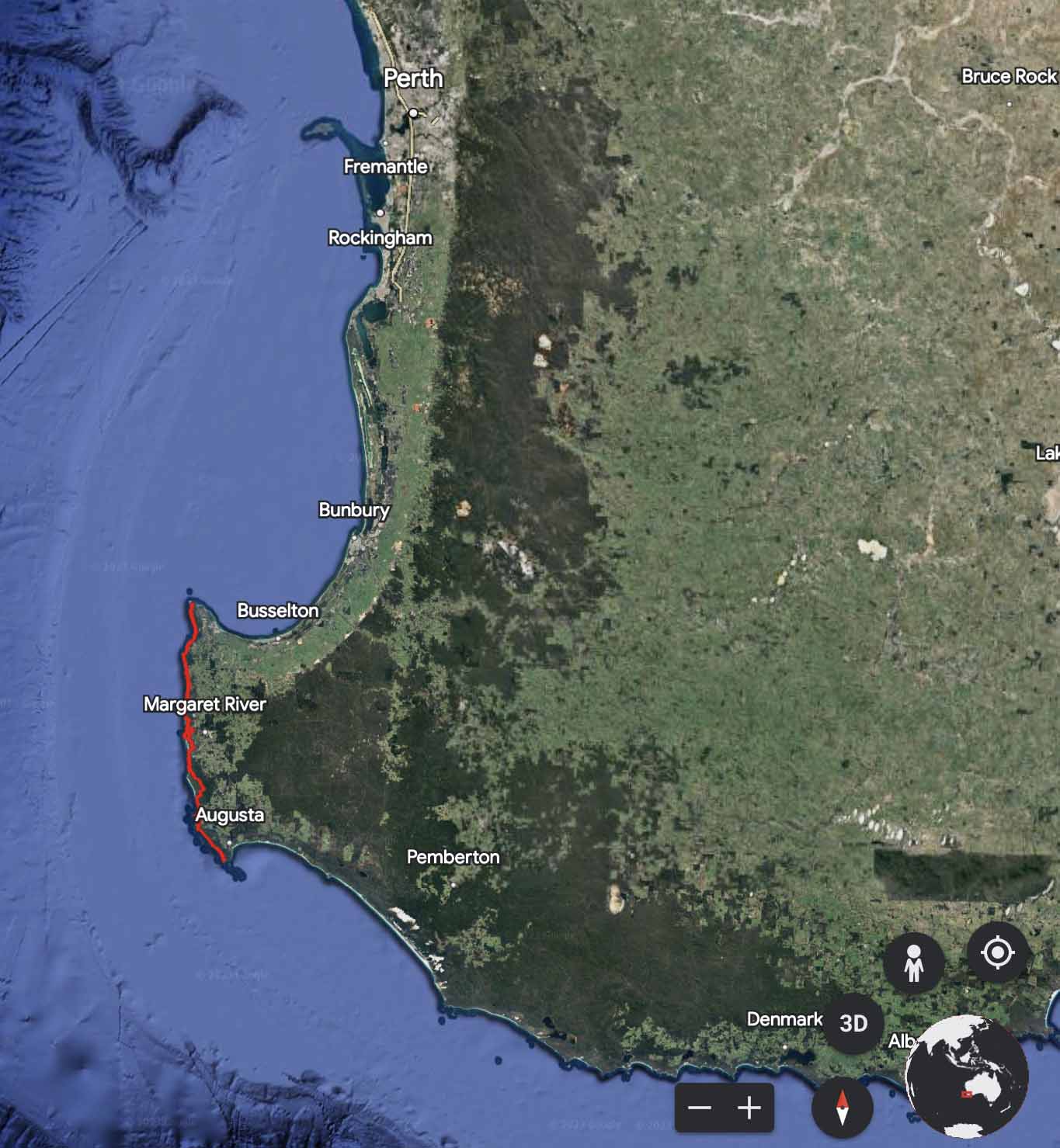This screenshot has height=1148, width=1060.
Task: Select the Margaret River place label
Action: [x=205, y=704]
